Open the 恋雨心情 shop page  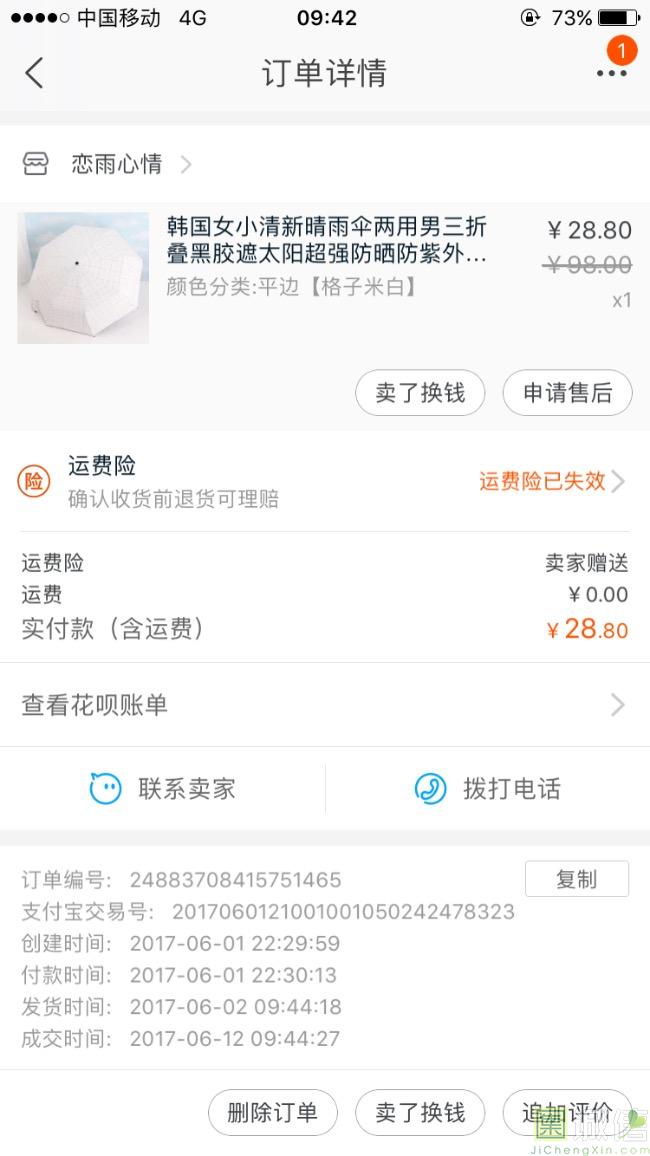[116, 164]
